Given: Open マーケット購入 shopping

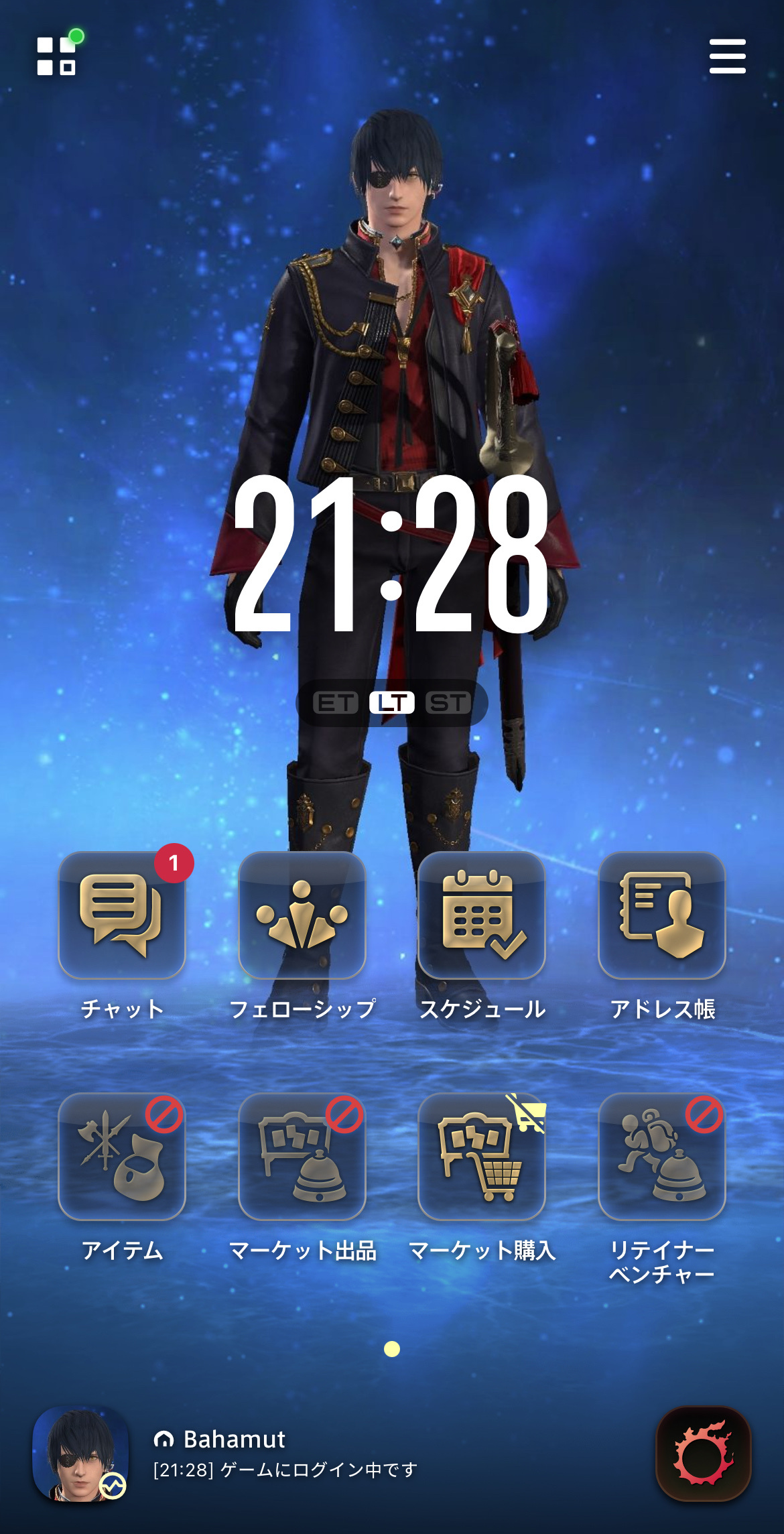Looking at the screenshot, I should point(482,1156).
